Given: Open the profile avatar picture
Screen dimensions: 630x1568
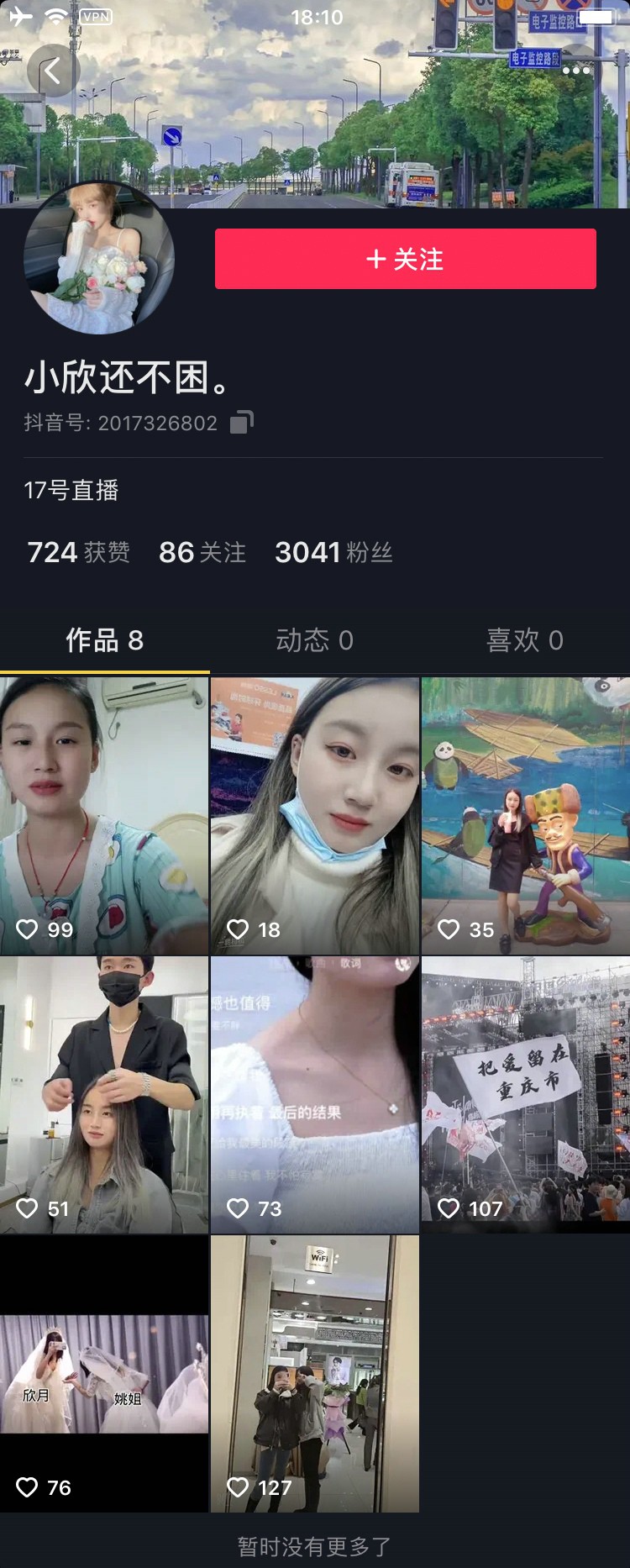Looking at the screenshot, I should pos(98,259).
